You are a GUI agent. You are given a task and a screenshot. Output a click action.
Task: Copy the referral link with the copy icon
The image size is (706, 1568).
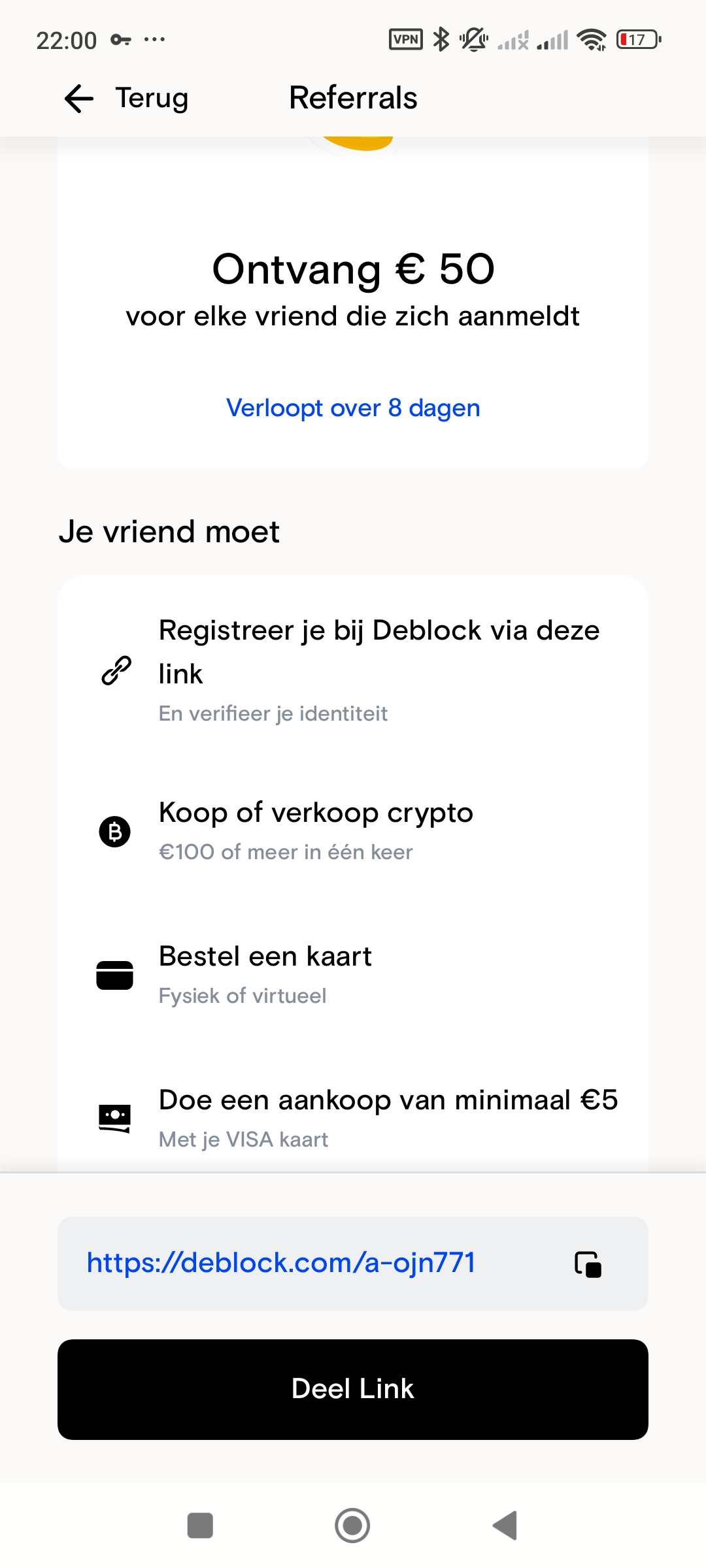point(588,1264)
